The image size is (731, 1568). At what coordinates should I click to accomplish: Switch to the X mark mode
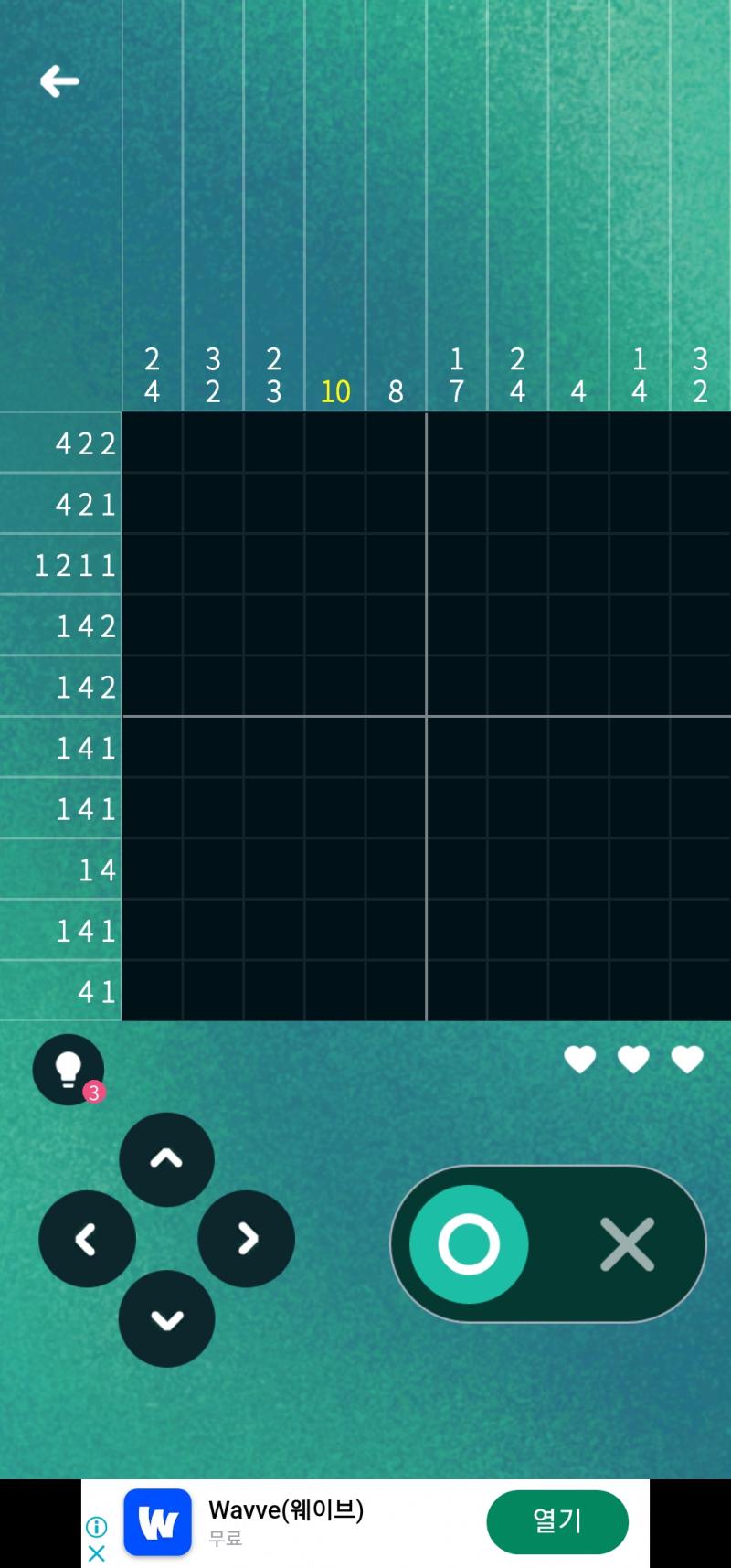[627, 1243]
